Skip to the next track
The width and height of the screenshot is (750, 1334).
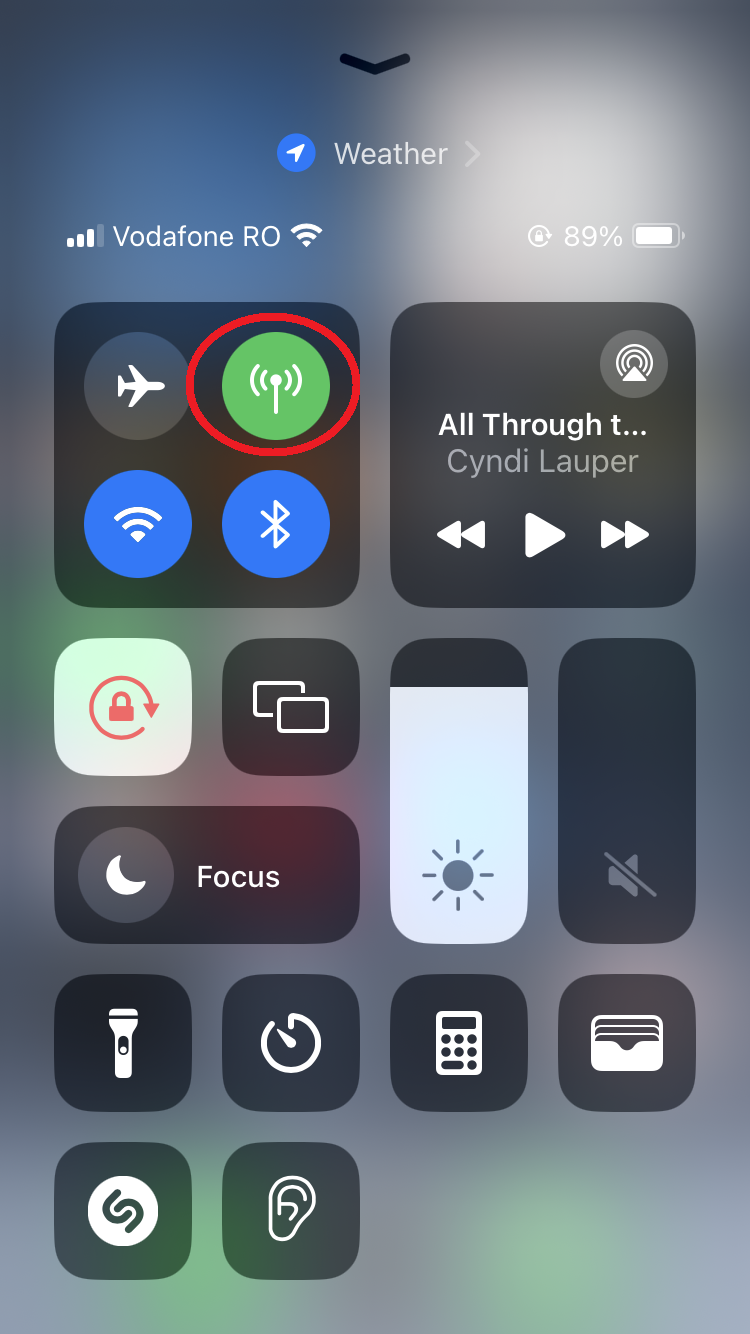[625, 535]
